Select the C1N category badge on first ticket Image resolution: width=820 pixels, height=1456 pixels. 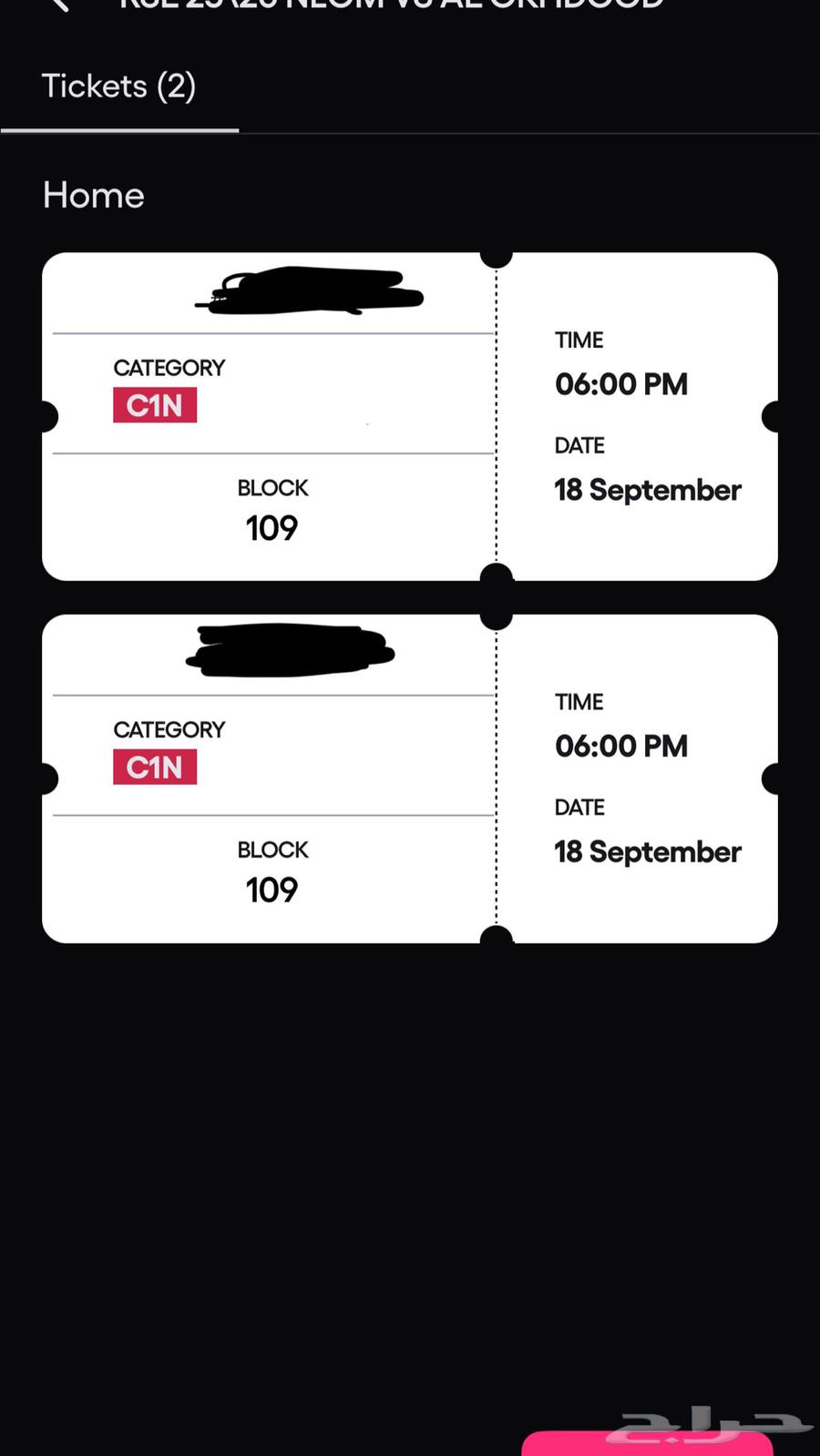pyautogui.click(x=154, y=405)
